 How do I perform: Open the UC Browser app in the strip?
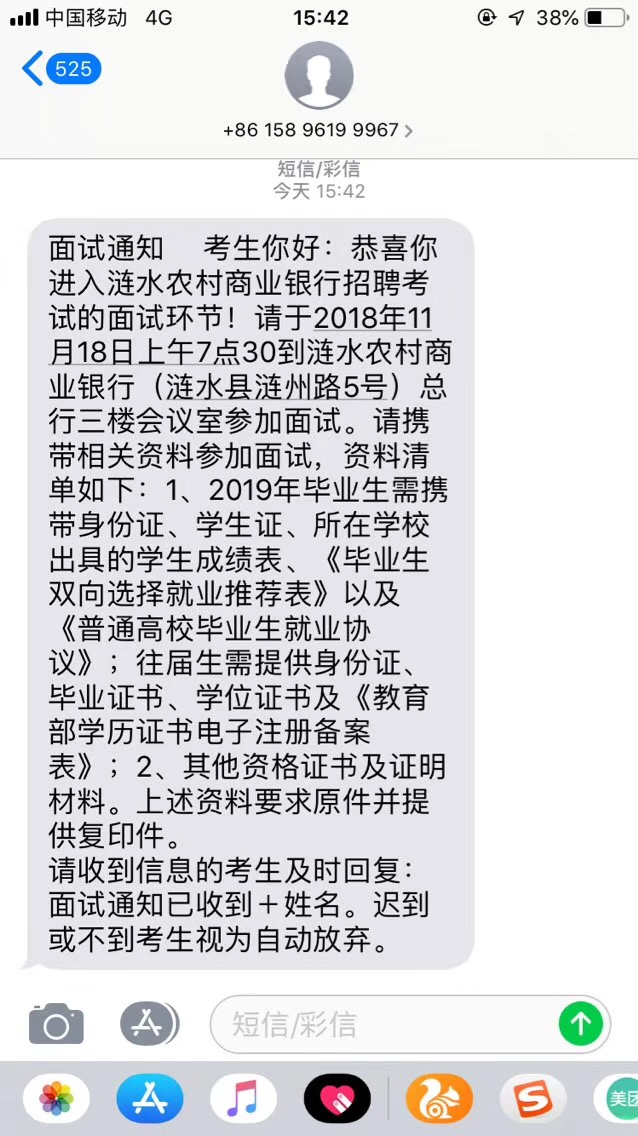point(439,1099)
